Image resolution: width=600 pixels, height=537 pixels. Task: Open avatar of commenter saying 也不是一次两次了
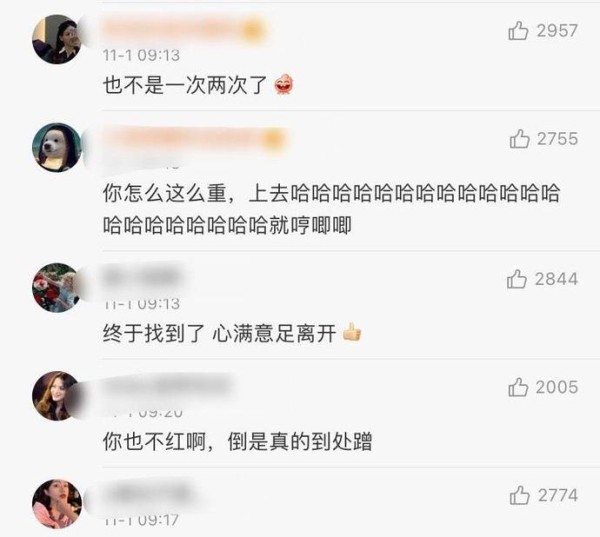pos(56,40)
